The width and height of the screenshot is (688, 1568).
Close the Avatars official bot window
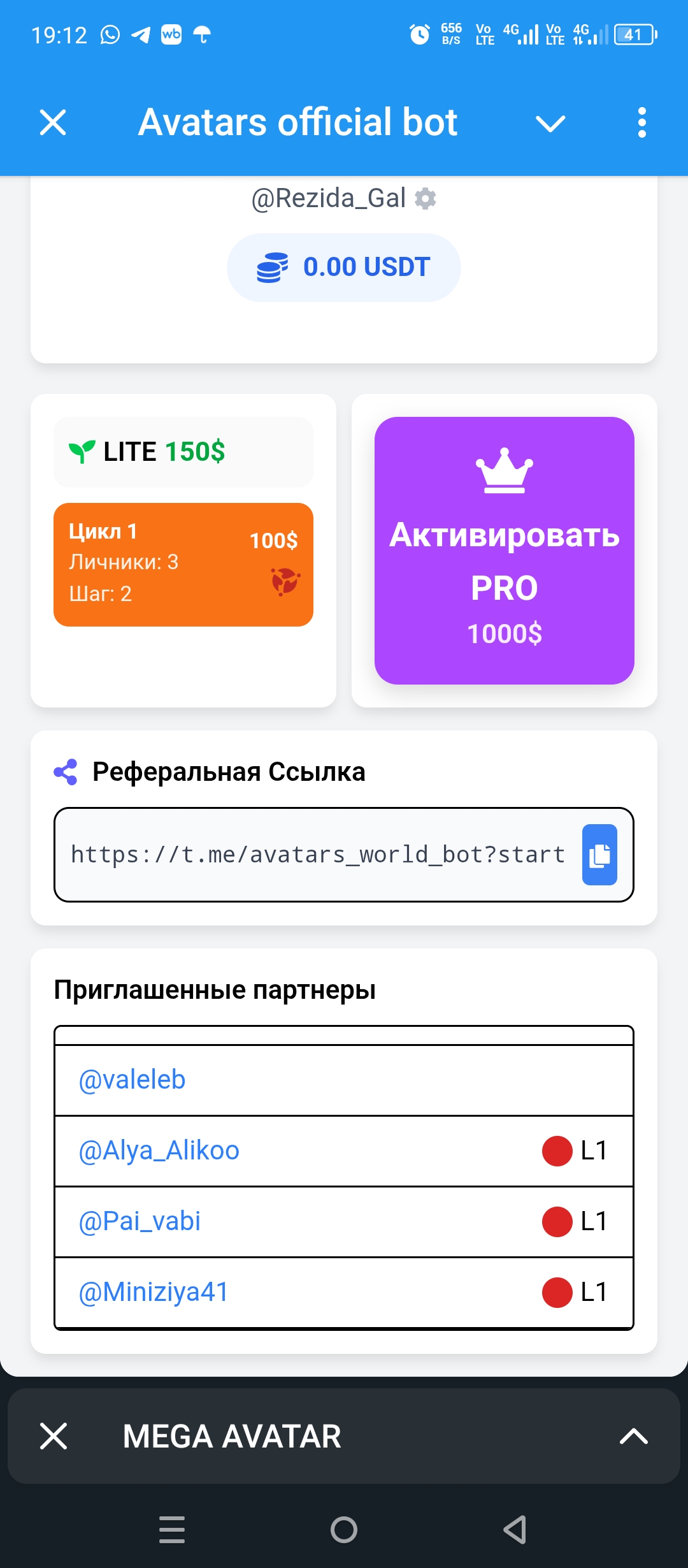click(x=53, y=122)
